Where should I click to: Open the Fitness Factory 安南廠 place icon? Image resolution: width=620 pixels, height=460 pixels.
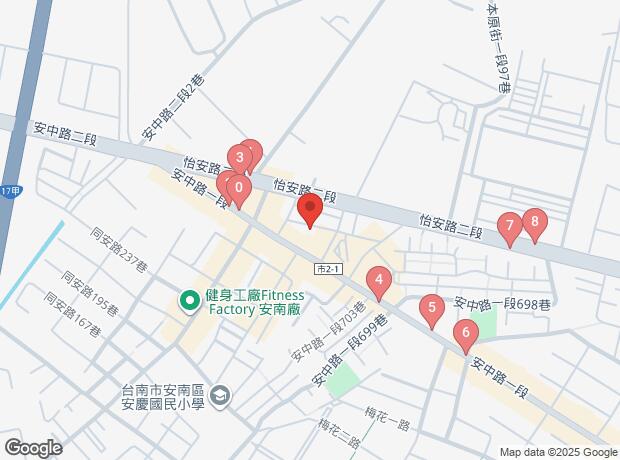pos(187,299)
